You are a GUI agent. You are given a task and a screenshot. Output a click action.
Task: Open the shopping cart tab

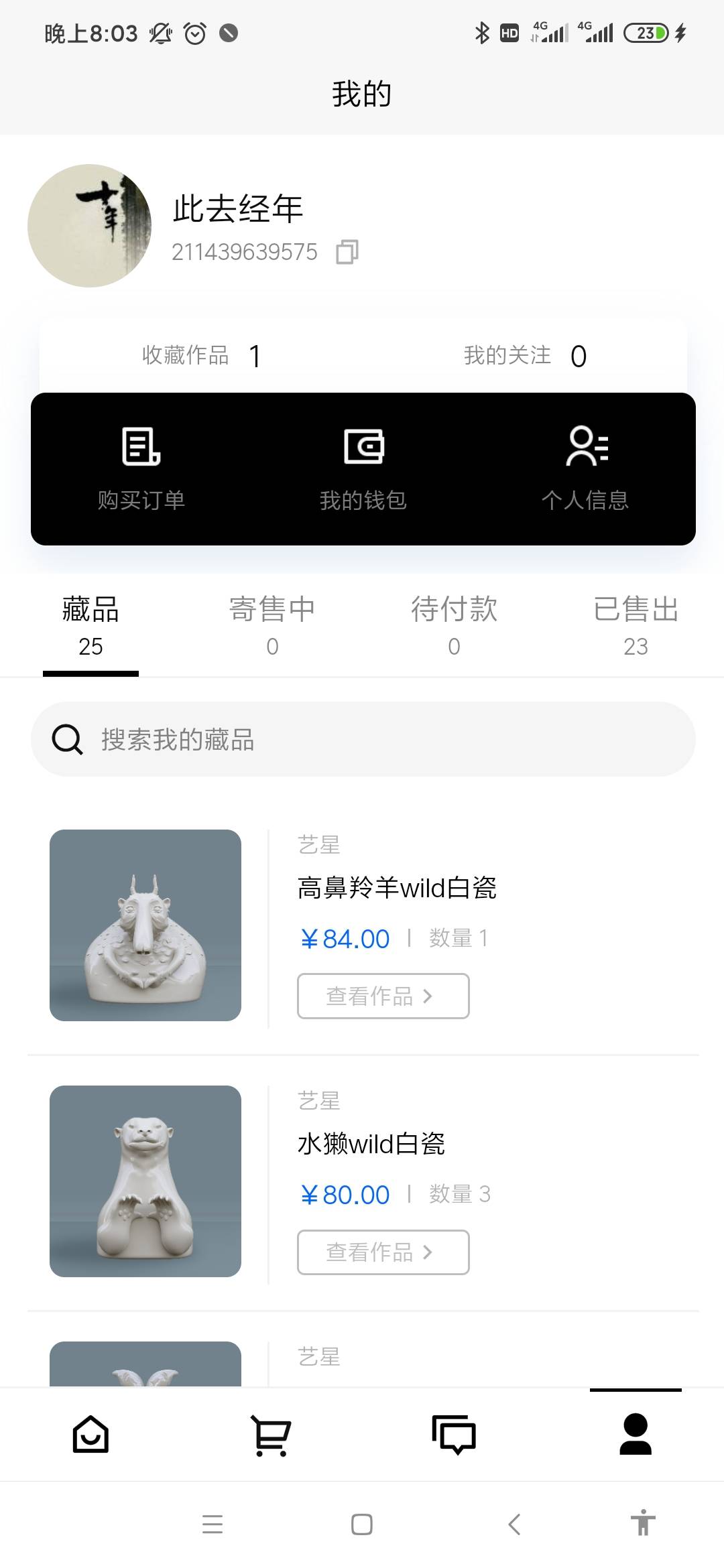[271, 1435]
